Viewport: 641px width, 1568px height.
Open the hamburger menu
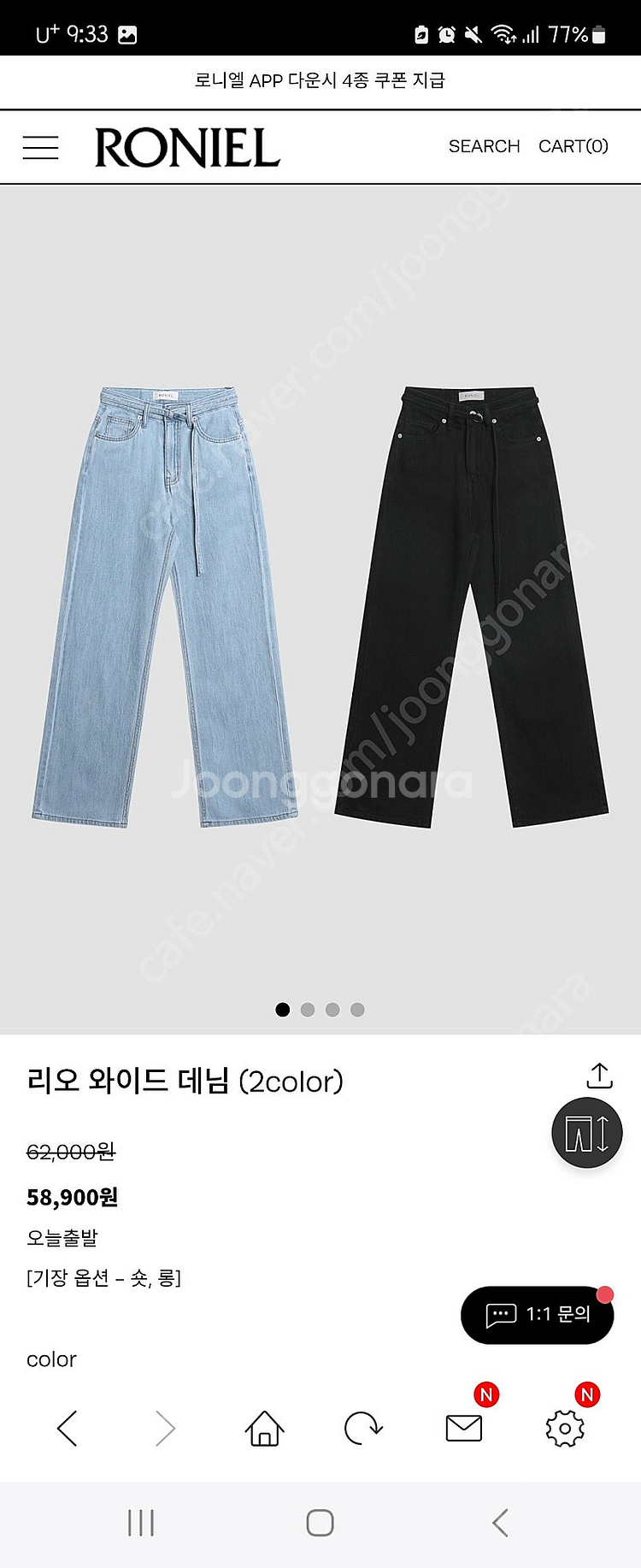click(40, 147)
